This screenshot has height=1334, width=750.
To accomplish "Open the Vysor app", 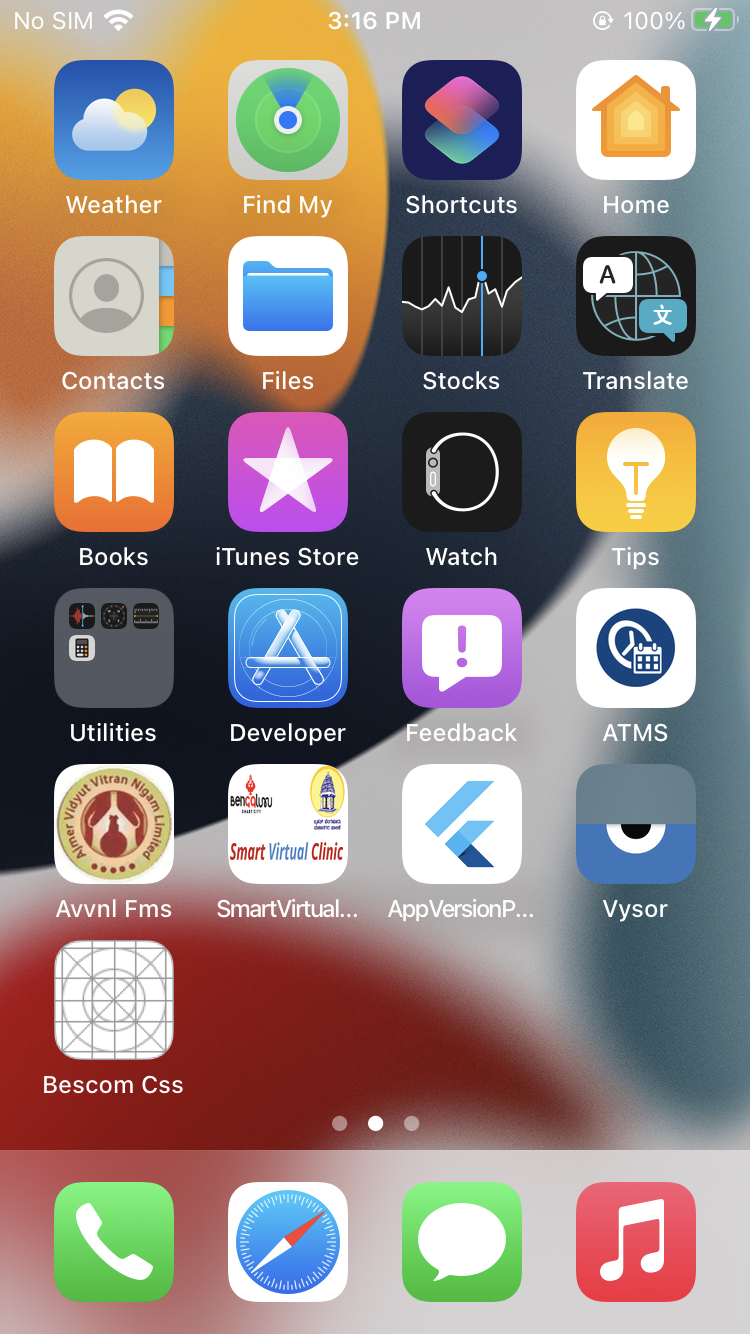I will (x=636, y=824).
